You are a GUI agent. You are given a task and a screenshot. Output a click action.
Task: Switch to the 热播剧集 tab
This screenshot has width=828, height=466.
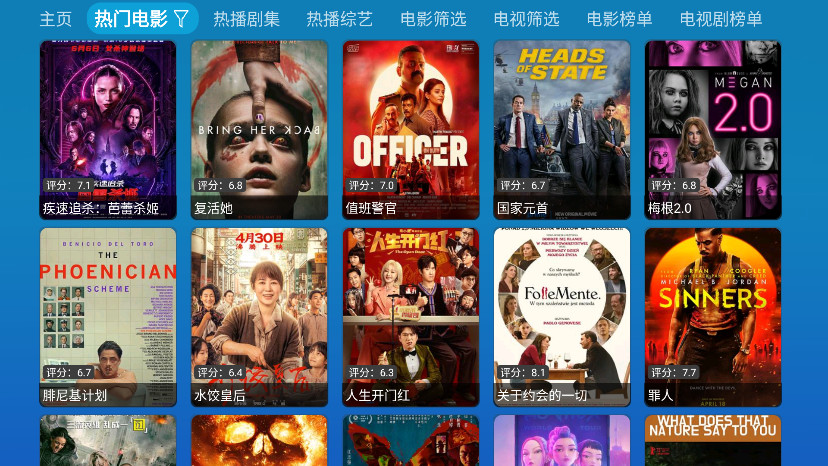point(246,19)
